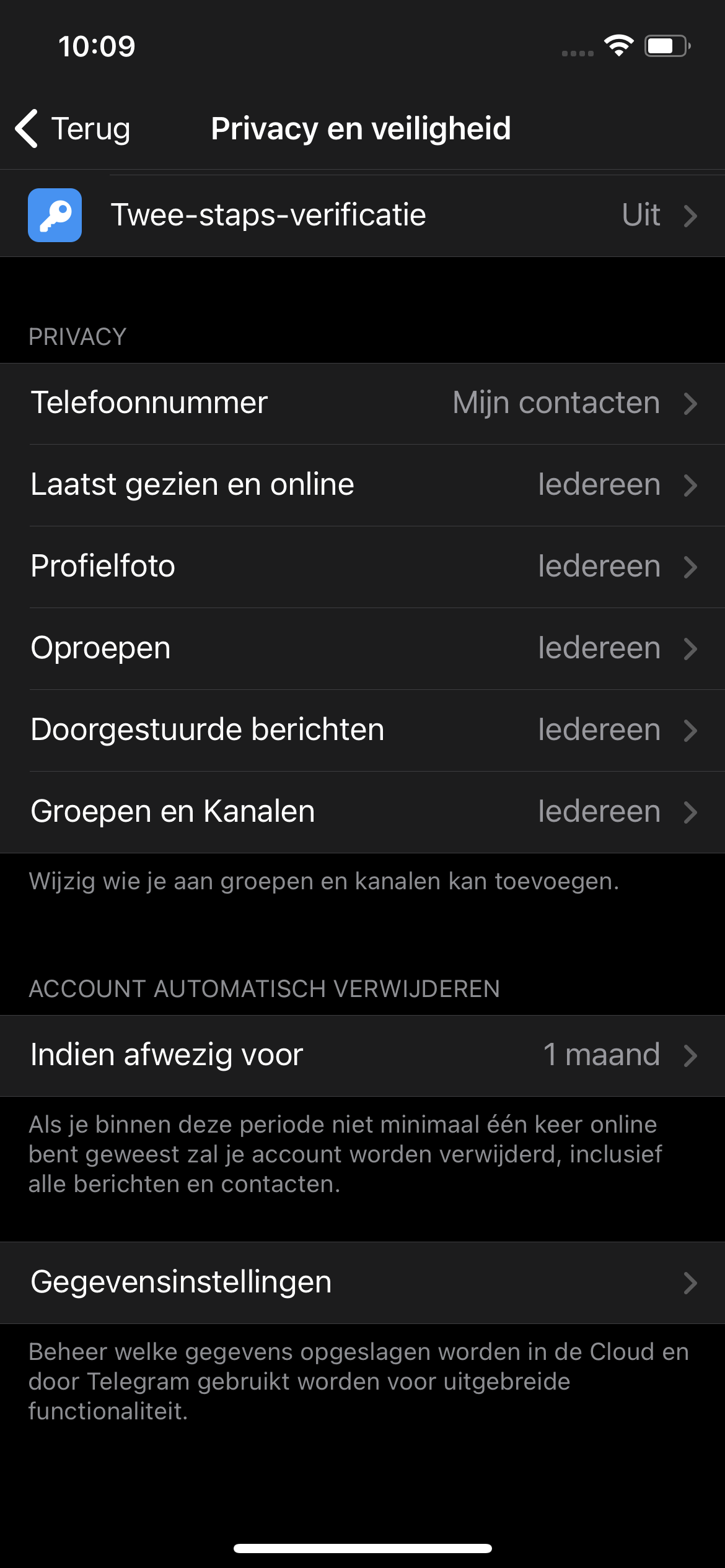The image size is (725, 1568).
Task: Open Groepen en Kanalen privacy
Action: 362,812
